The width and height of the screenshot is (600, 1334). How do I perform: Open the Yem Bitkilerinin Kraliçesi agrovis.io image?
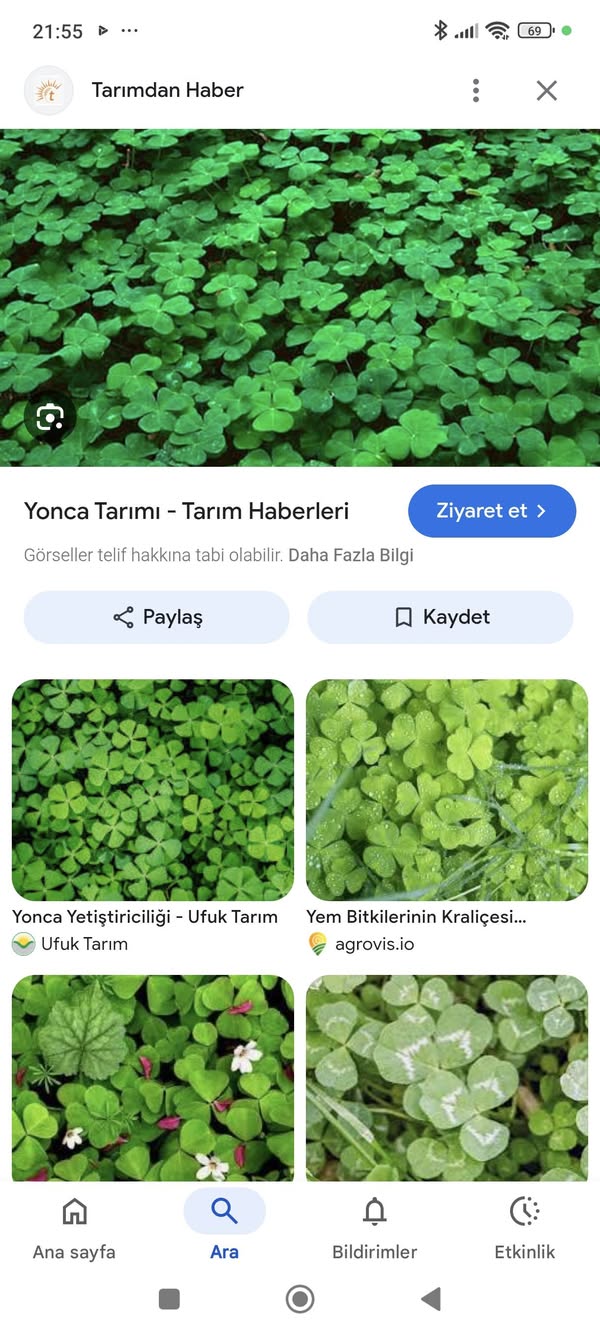pos(447,790)
